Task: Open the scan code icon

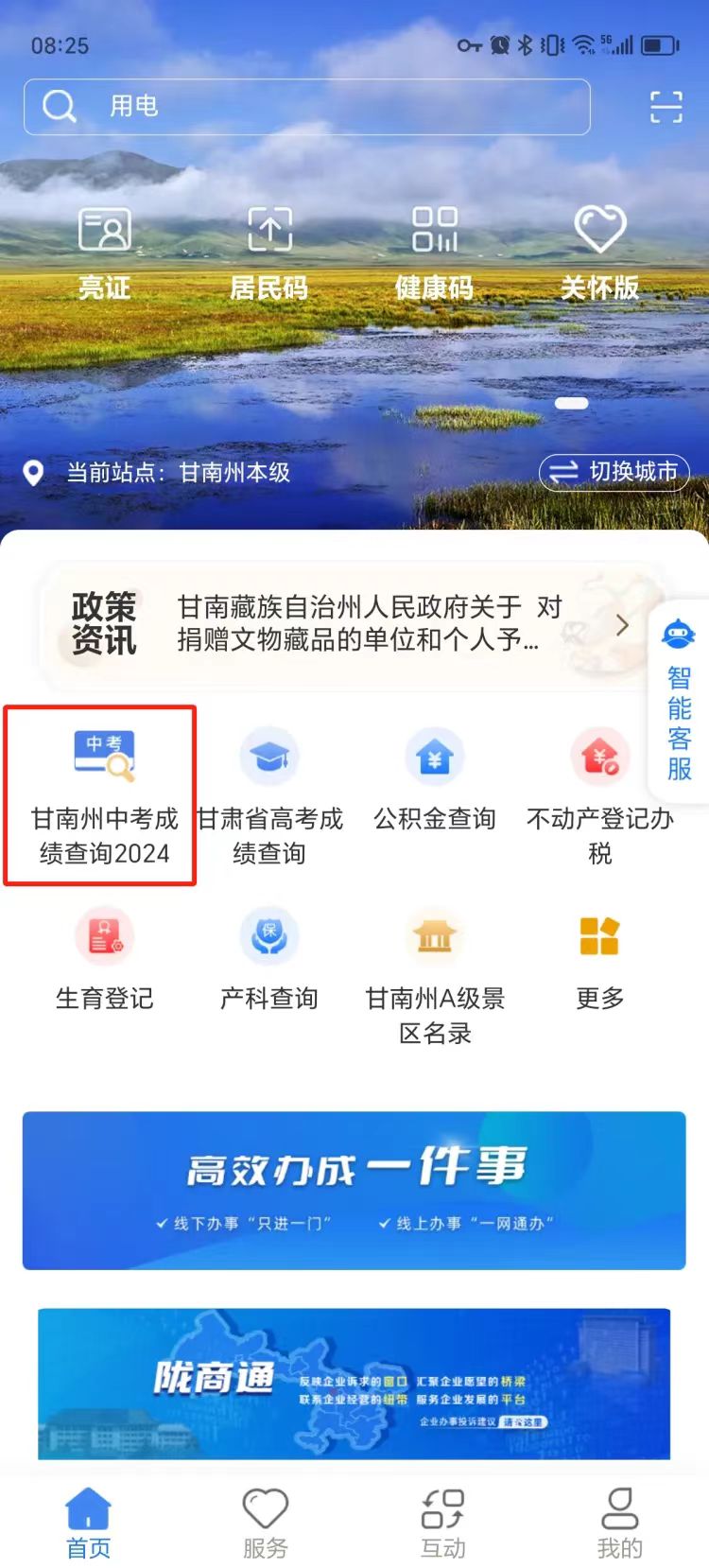Action: pos(666,107)
